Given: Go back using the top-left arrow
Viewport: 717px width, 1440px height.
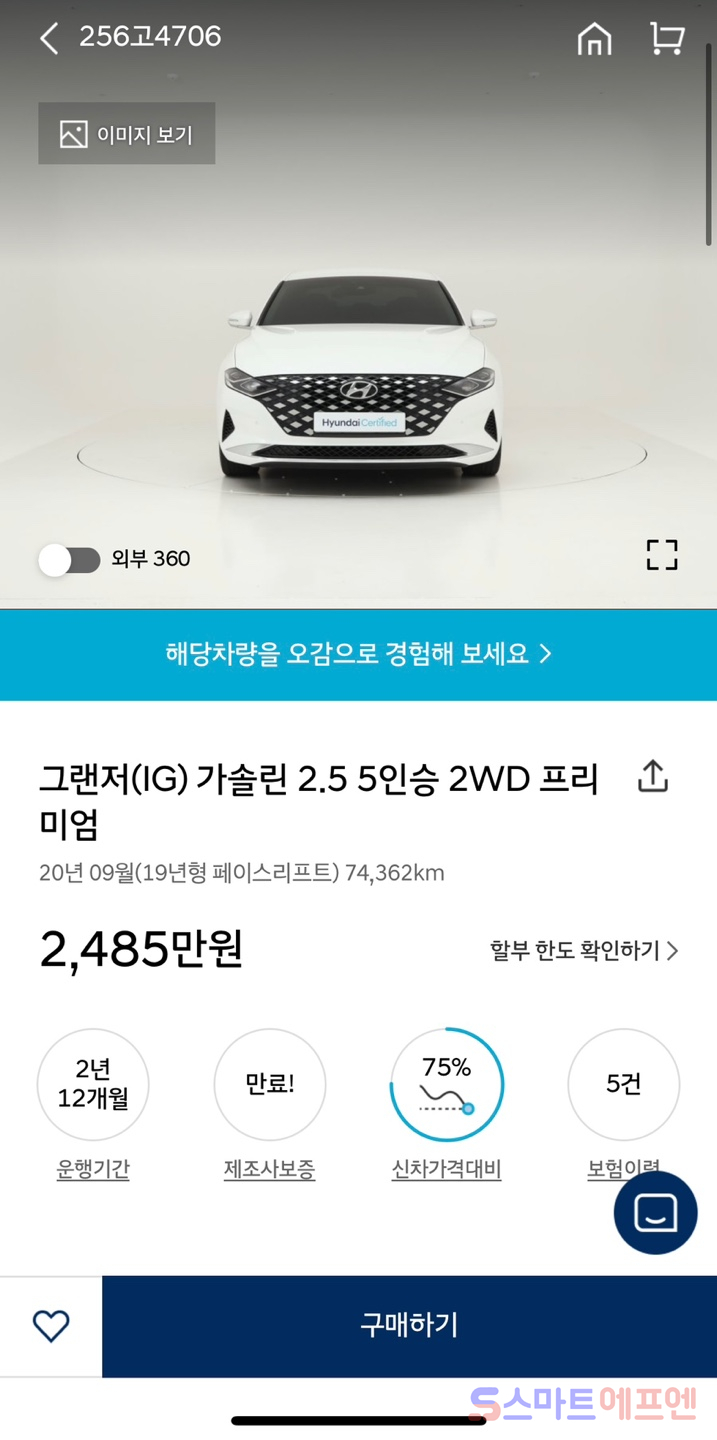Looking at the screenshot, I should [49, 38].
